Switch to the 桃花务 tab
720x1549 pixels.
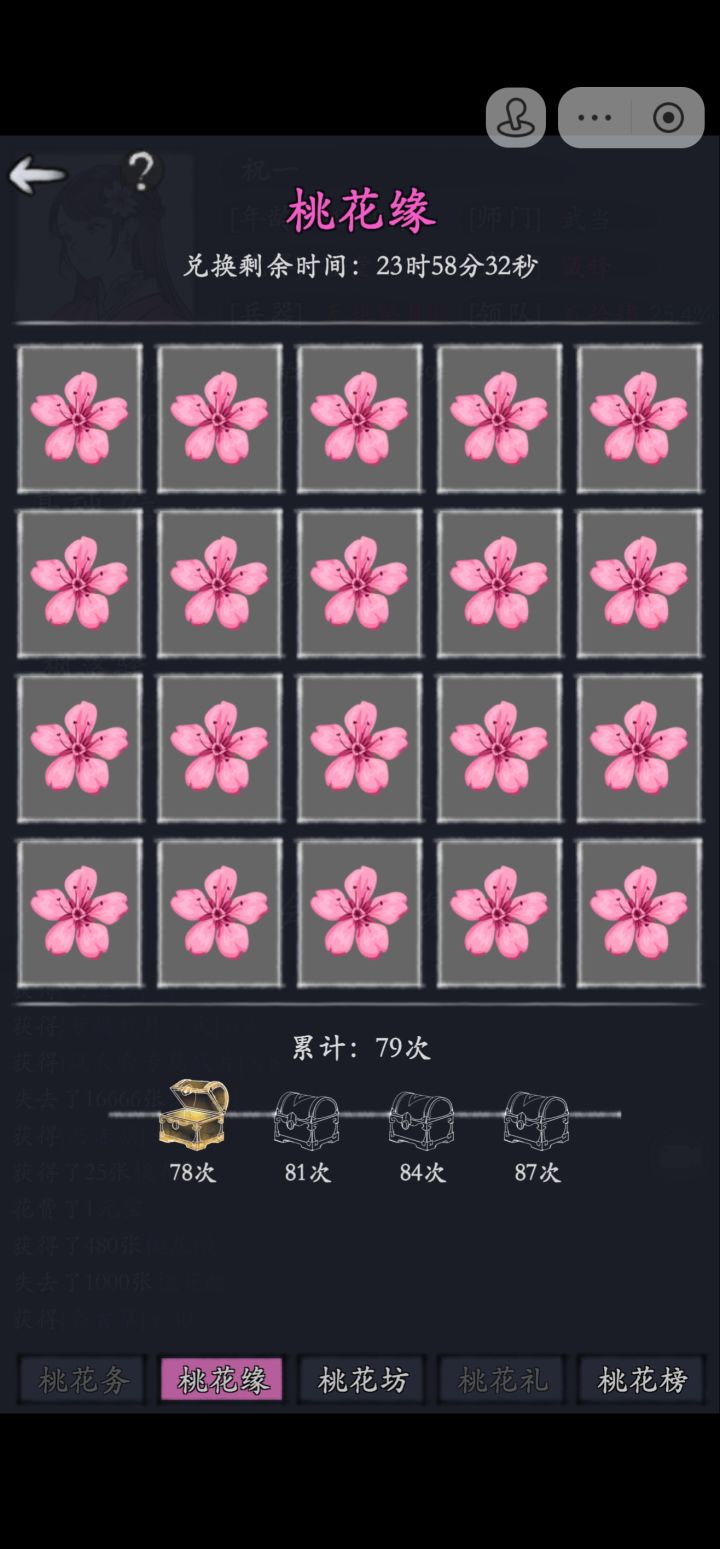pyautogui.click(x=81, y=1379)
